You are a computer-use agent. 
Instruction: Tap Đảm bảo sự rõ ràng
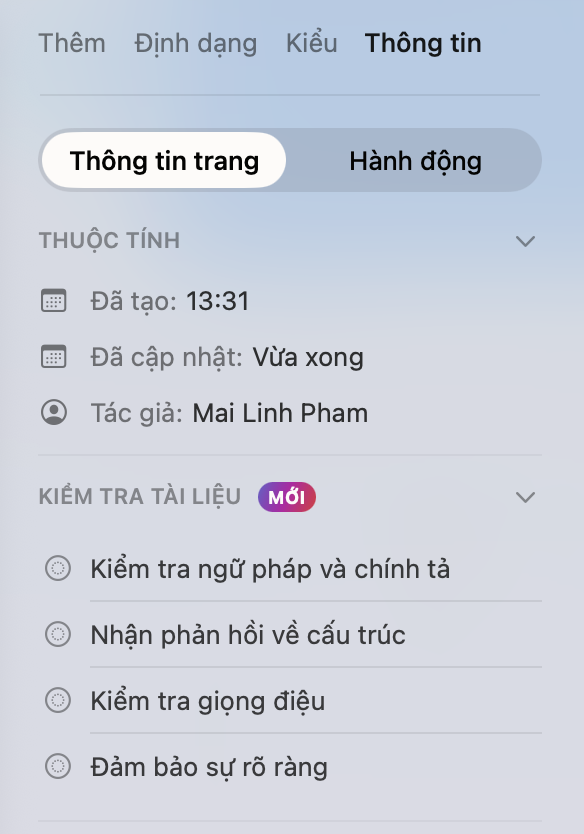point(290,766)
